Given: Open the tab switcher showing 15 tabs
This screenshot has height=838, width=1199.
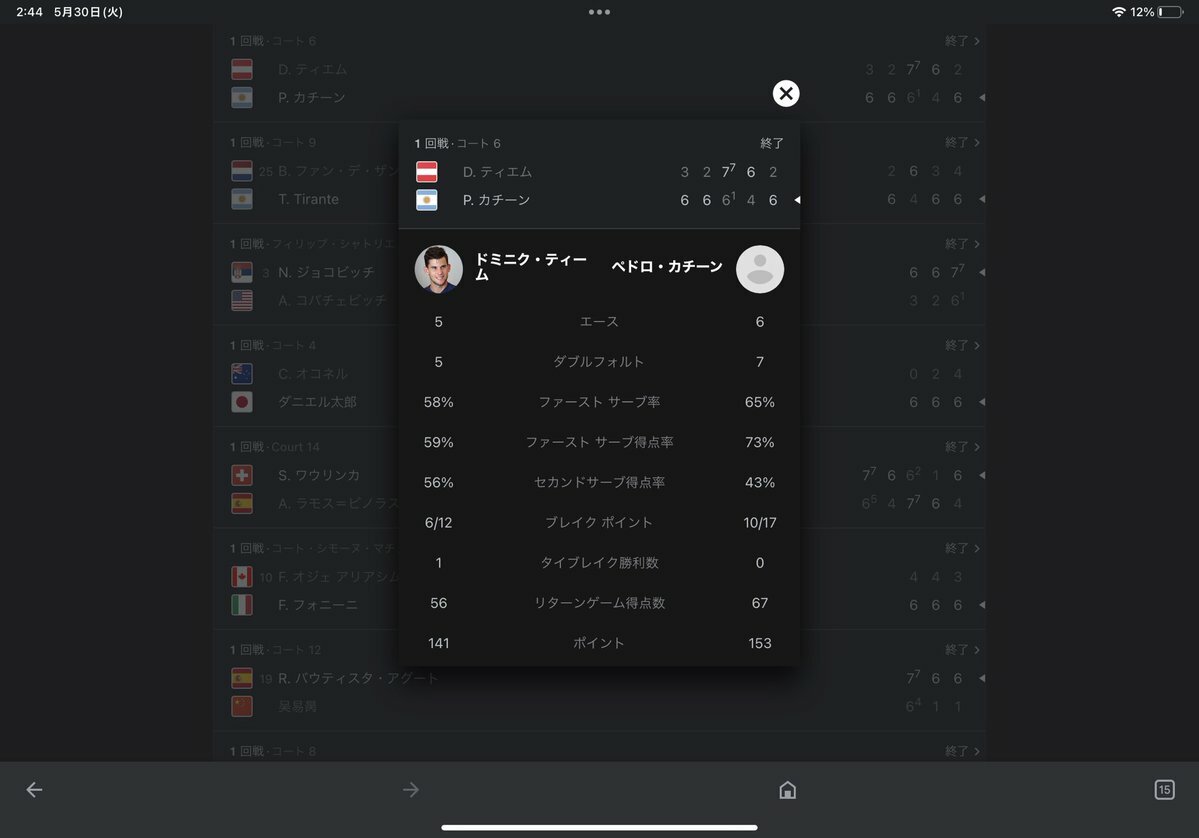Looking at the screenshot, I should pyautogui.click(x=1164, y=790).
